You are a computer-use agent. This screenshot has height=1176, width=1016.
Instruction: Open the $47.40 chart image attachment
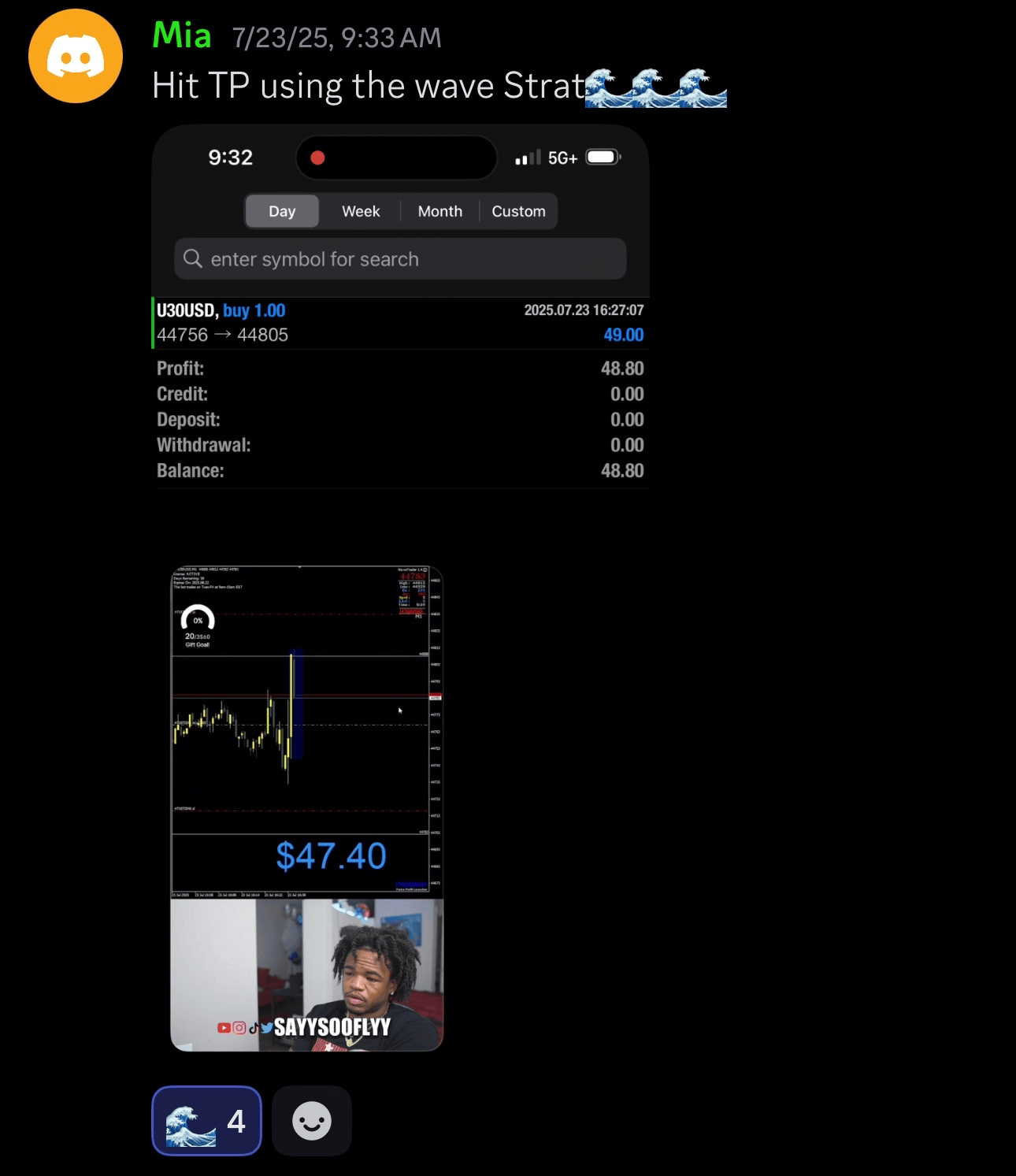307,808
